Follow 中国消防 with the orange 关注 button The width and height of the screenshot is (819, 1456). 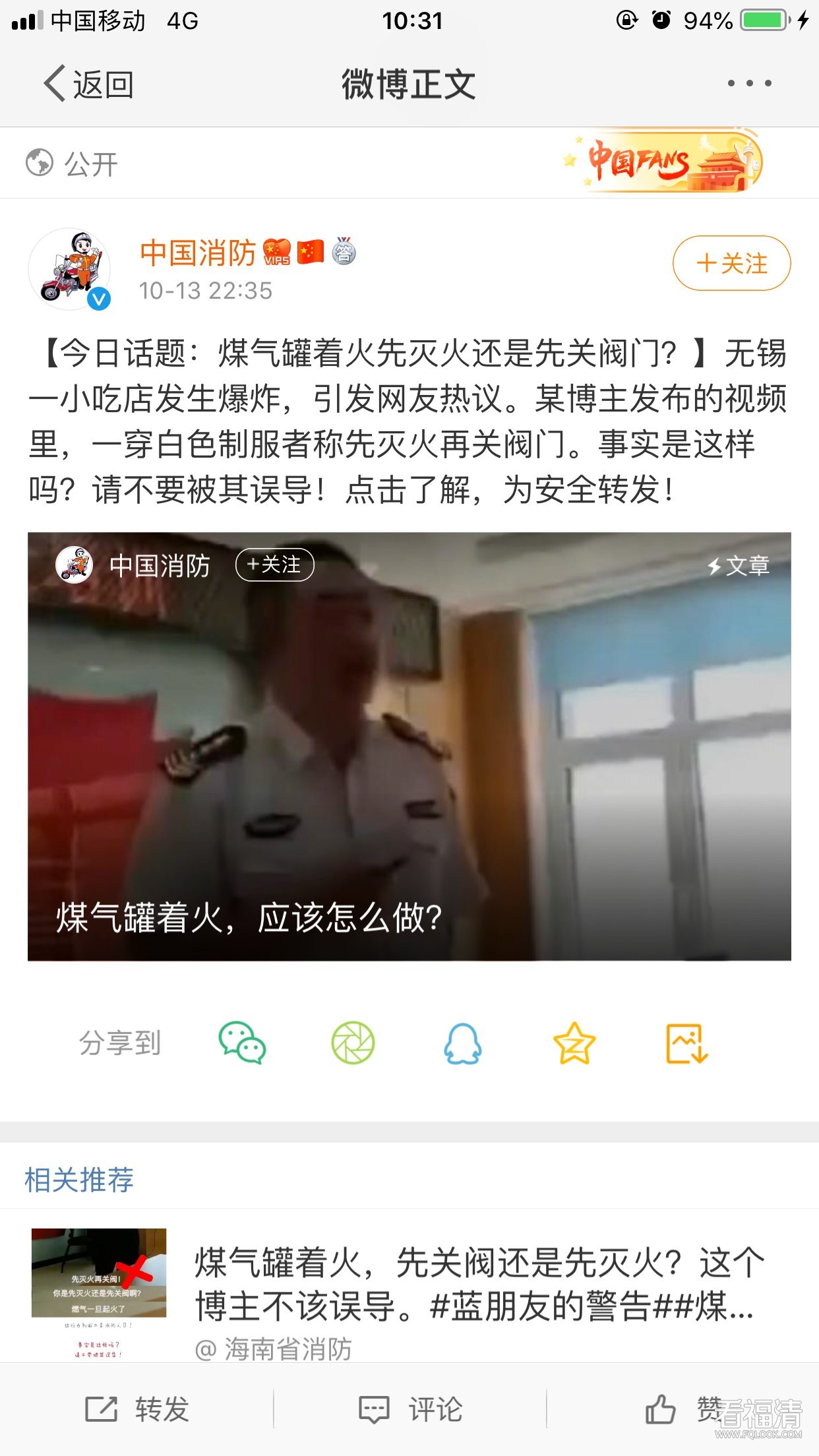[x=731, y=263]
